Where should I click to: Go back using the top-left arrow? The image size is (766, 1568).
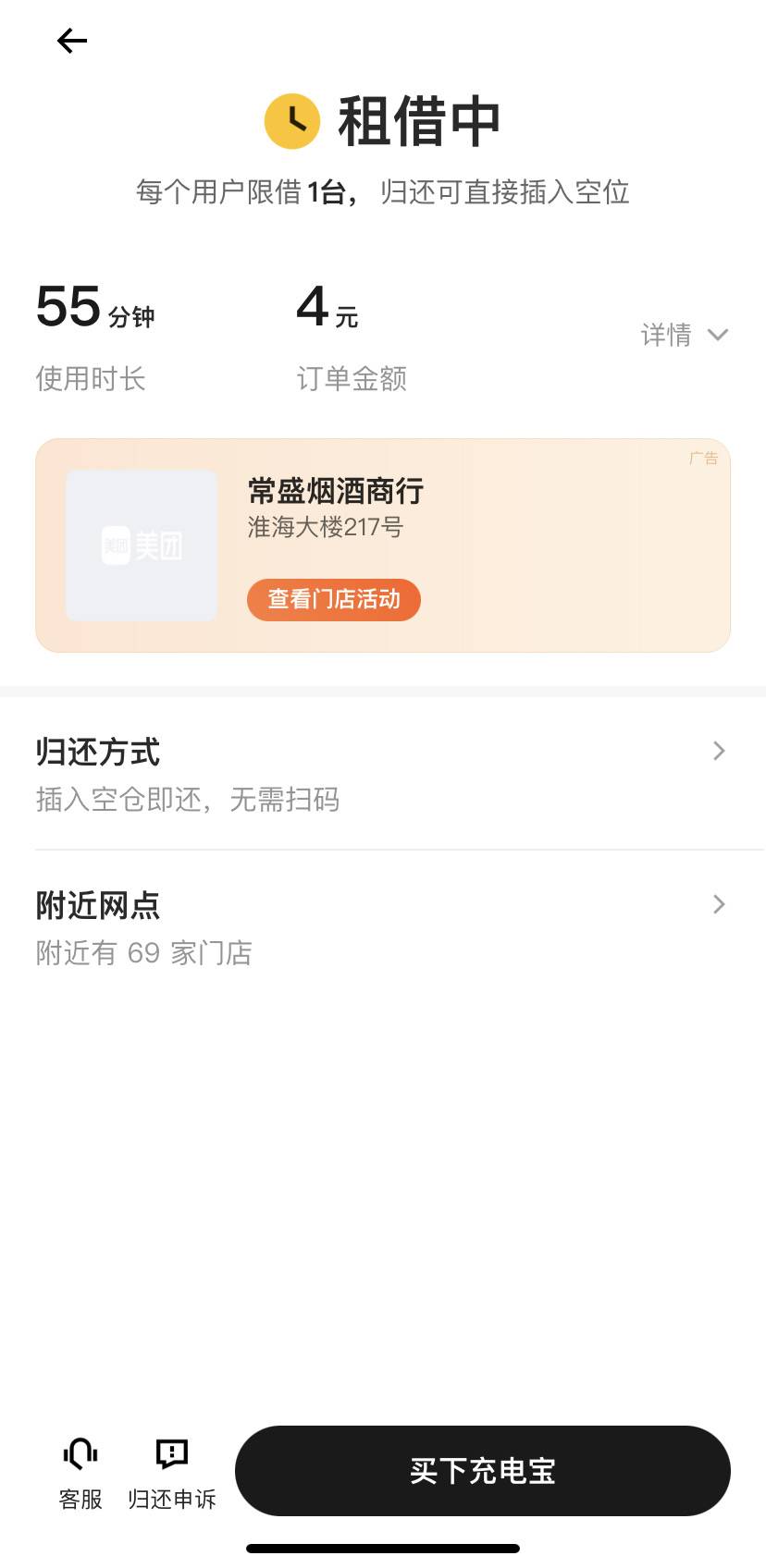(x=71, y=41)
